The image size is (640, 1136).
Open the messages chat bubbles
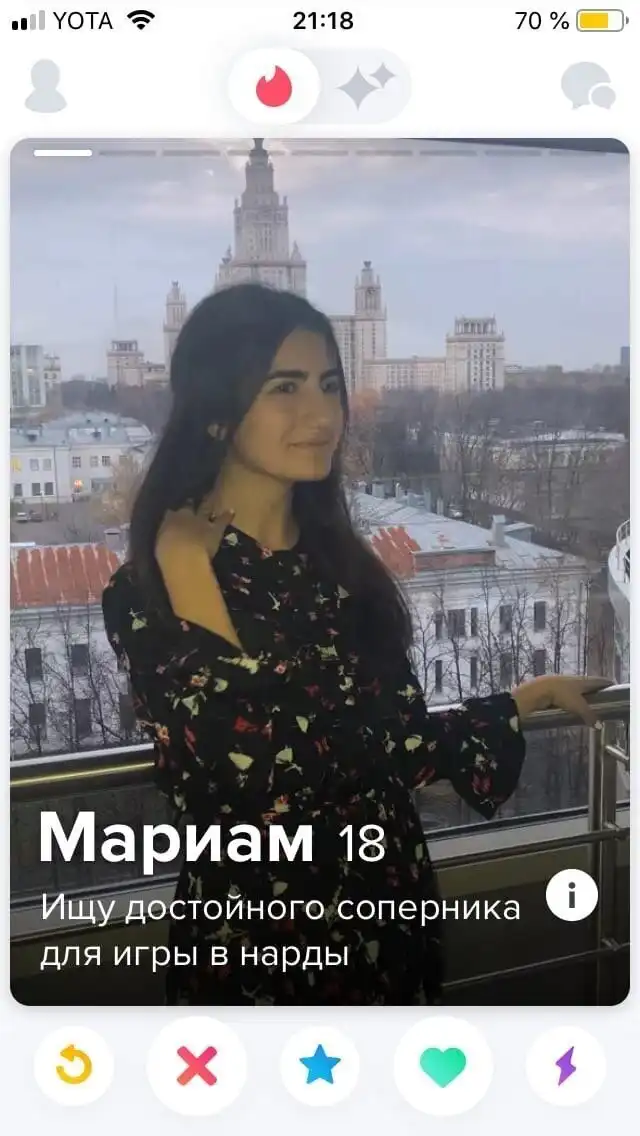point(587,87)
